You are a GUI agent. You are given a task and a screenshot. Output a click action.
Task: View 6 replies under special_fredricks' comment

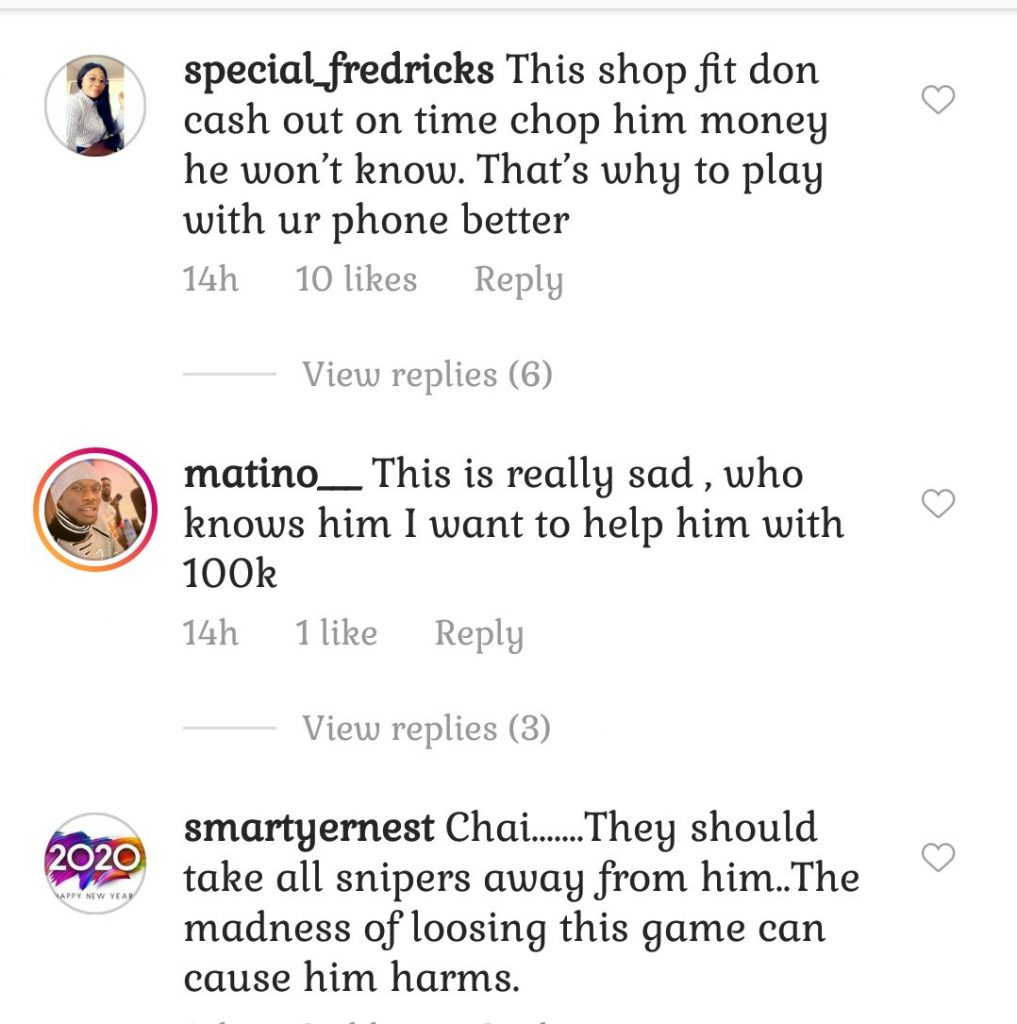click(x=427, y=375)
